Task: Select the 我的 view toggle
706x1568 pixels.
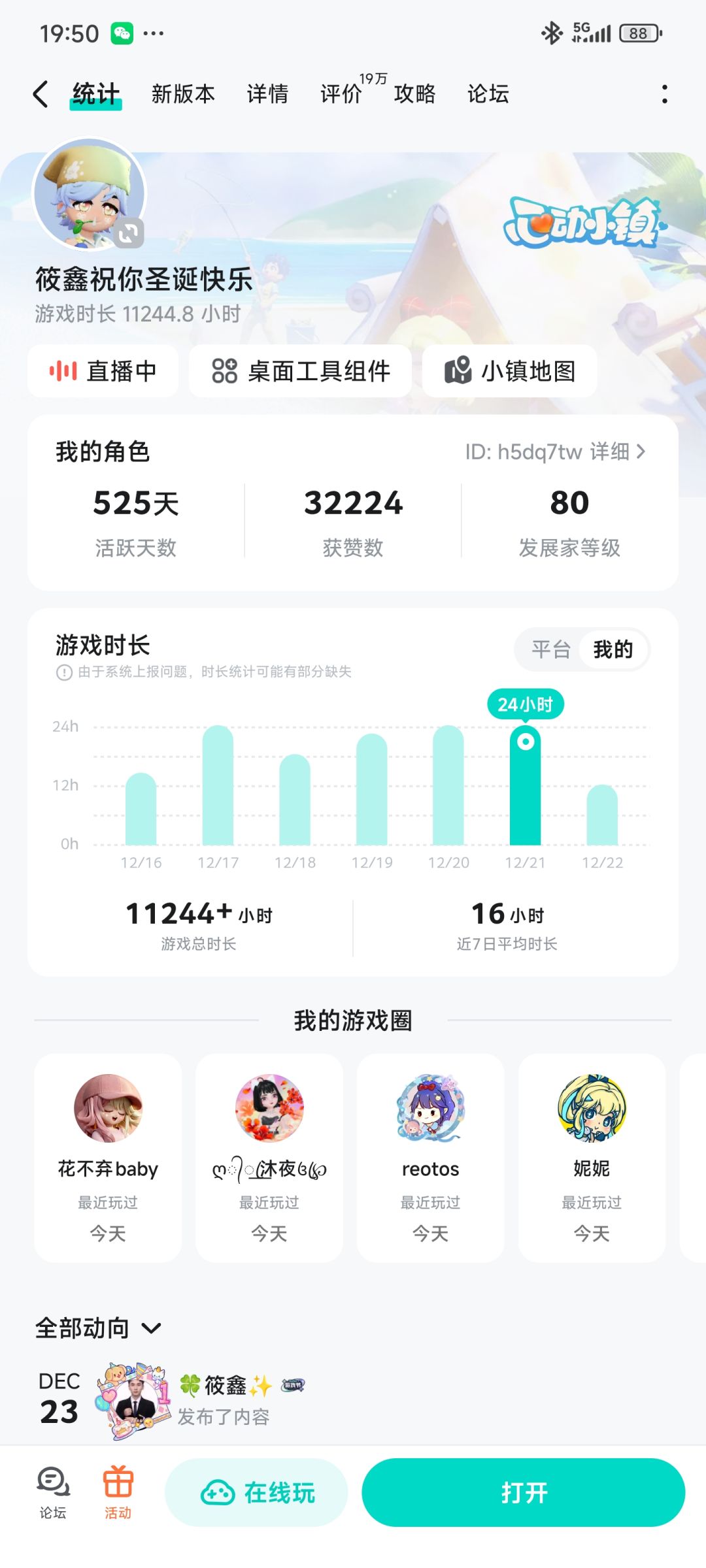Action: (x=615, y=649)
